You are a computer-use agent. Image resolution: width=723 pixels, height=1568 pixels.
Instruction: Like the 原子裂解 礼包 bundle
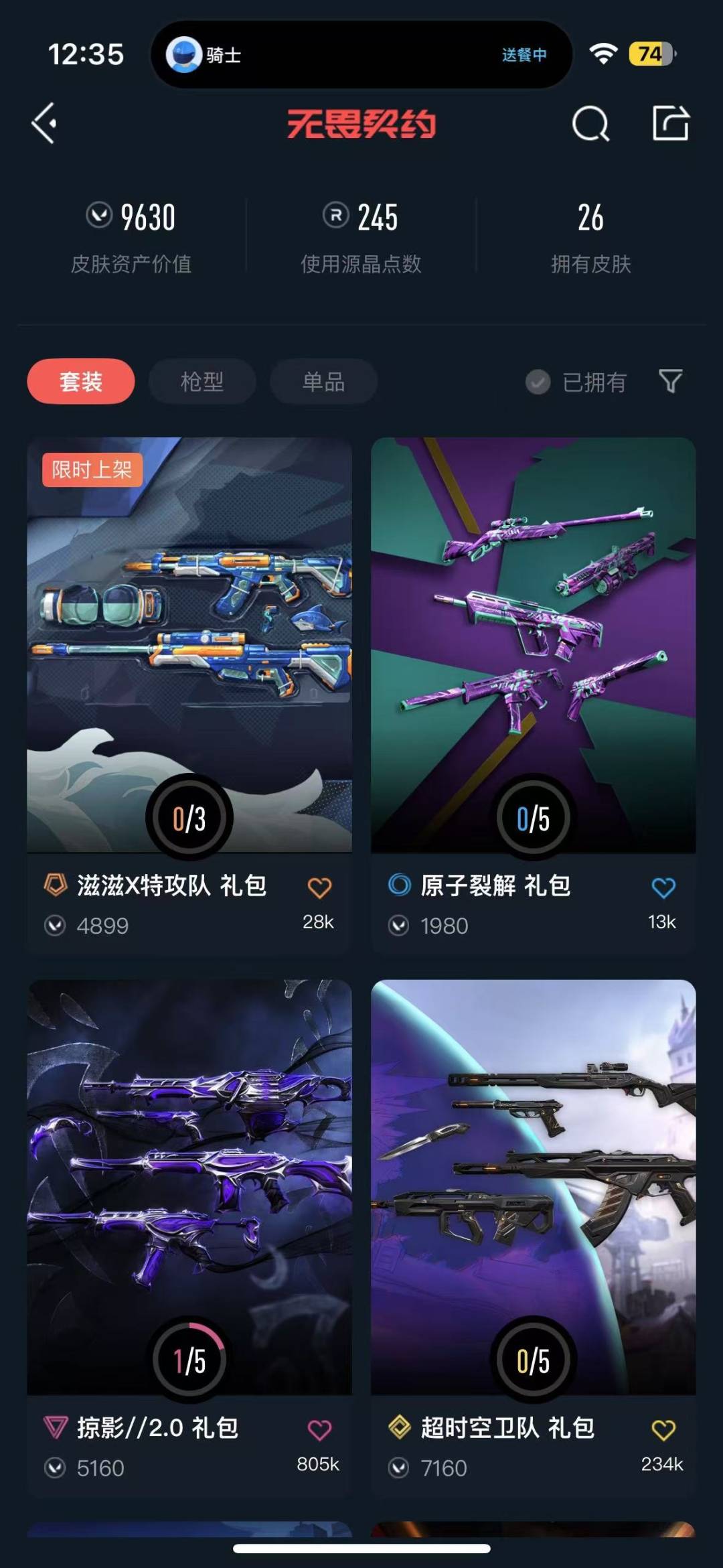[663, 887]
